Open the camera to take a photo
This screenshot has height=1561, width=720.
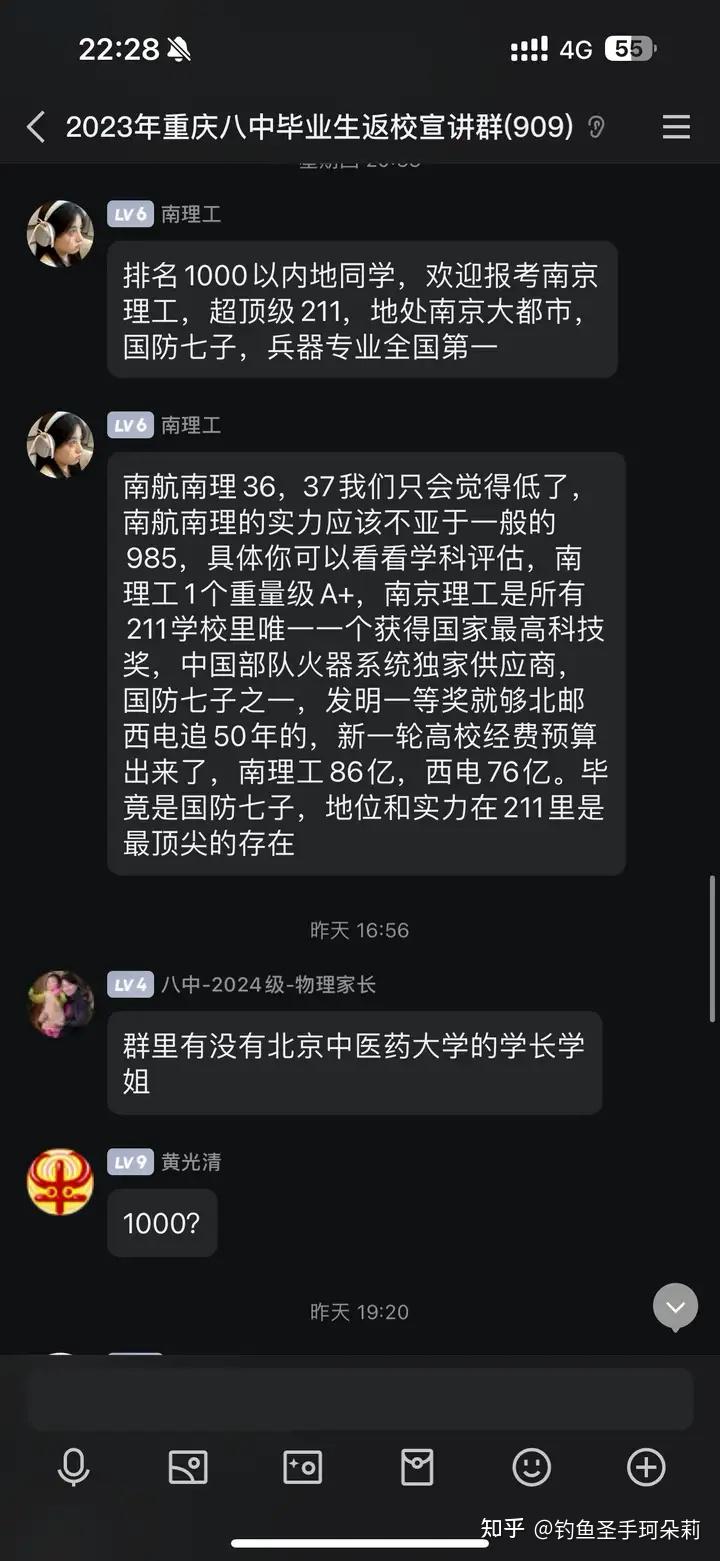pyautogui.click(x=302, y=1467)
